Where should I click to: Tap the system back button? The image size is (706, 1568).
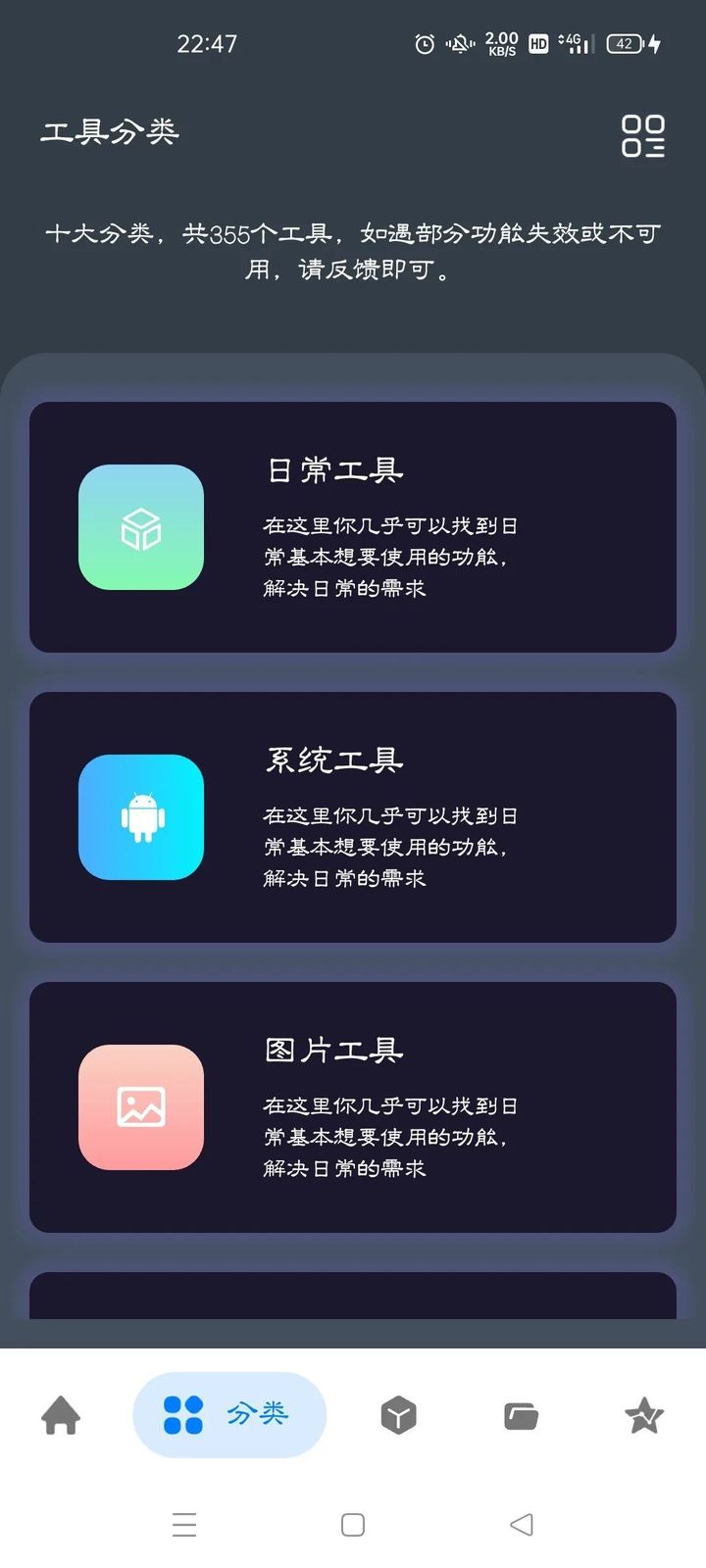pyautogui.click(x=522, y=1524)
